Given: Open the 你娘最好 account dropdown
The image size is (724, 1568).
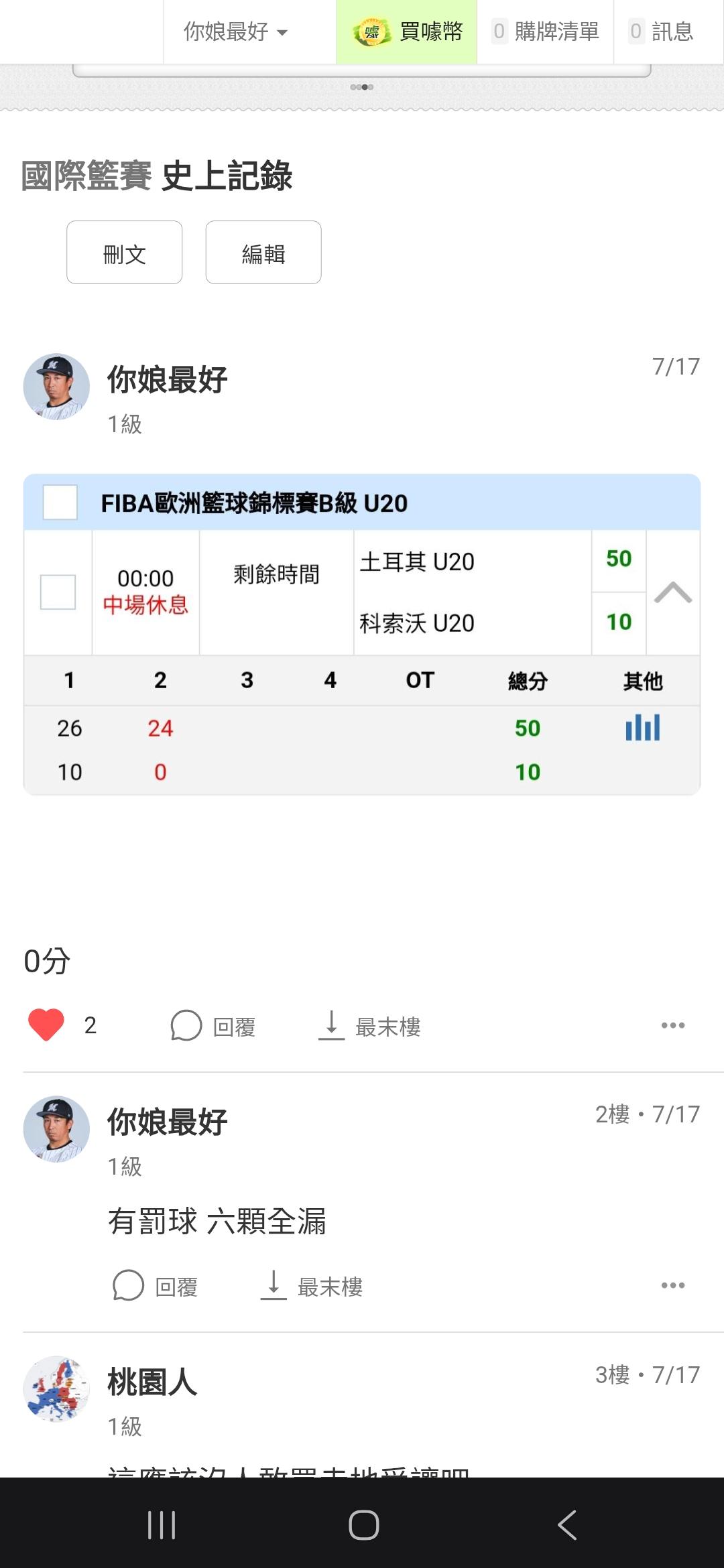Looking at the screenshot, I should (236, 31).
